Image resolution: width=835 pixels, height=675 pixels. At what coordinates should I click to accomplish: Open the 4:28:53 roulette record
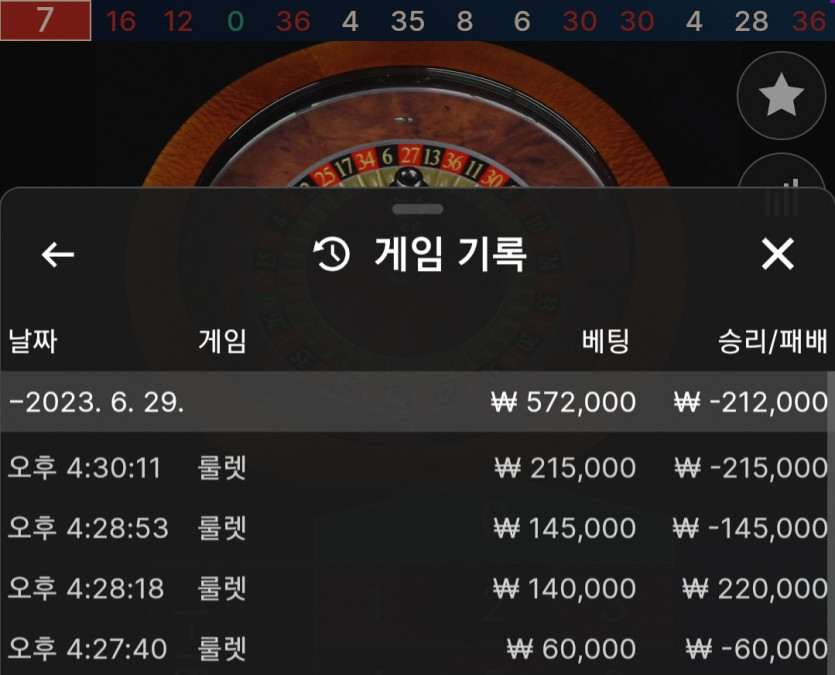[x=417, y=527]
